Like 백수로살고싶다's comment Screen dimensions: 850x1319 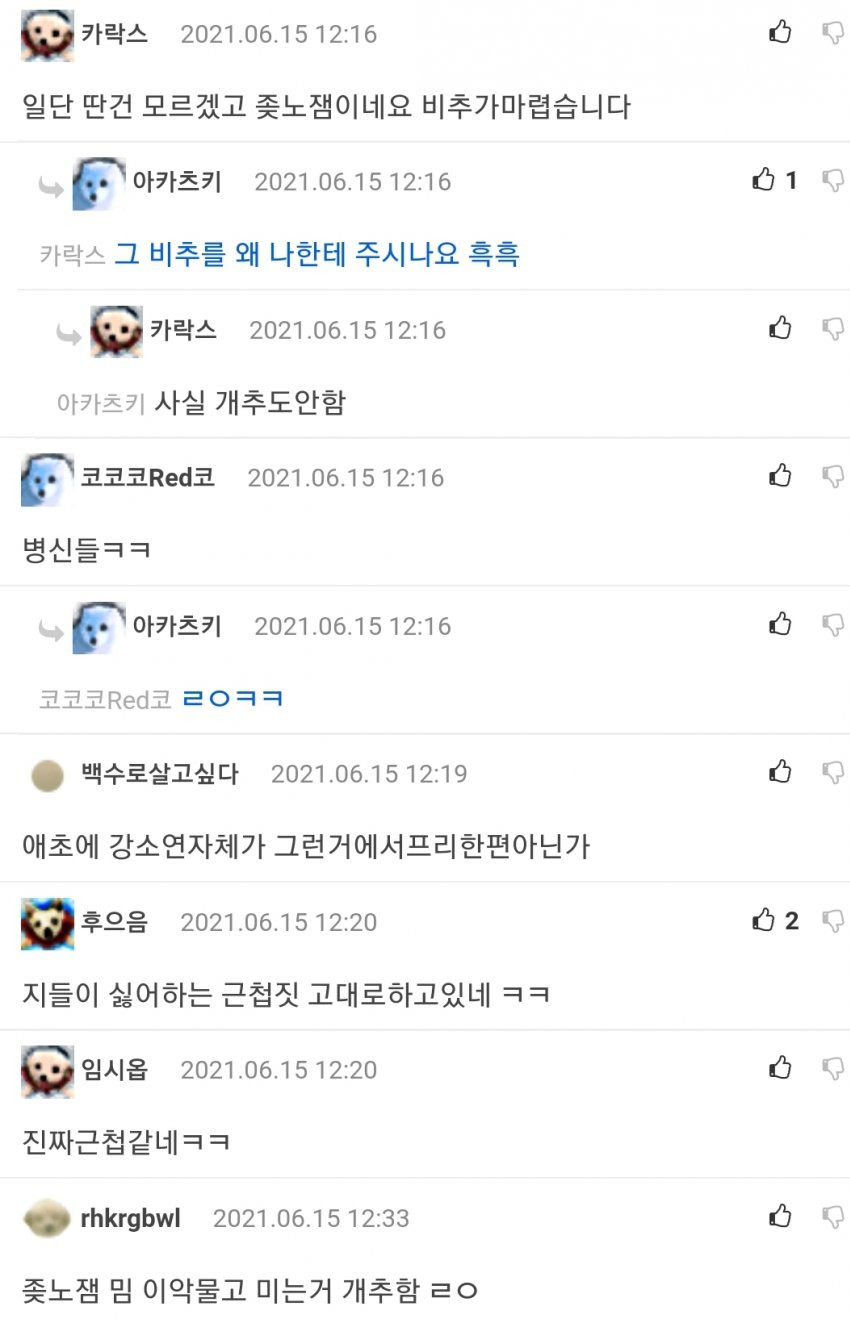tap(780, 772)
